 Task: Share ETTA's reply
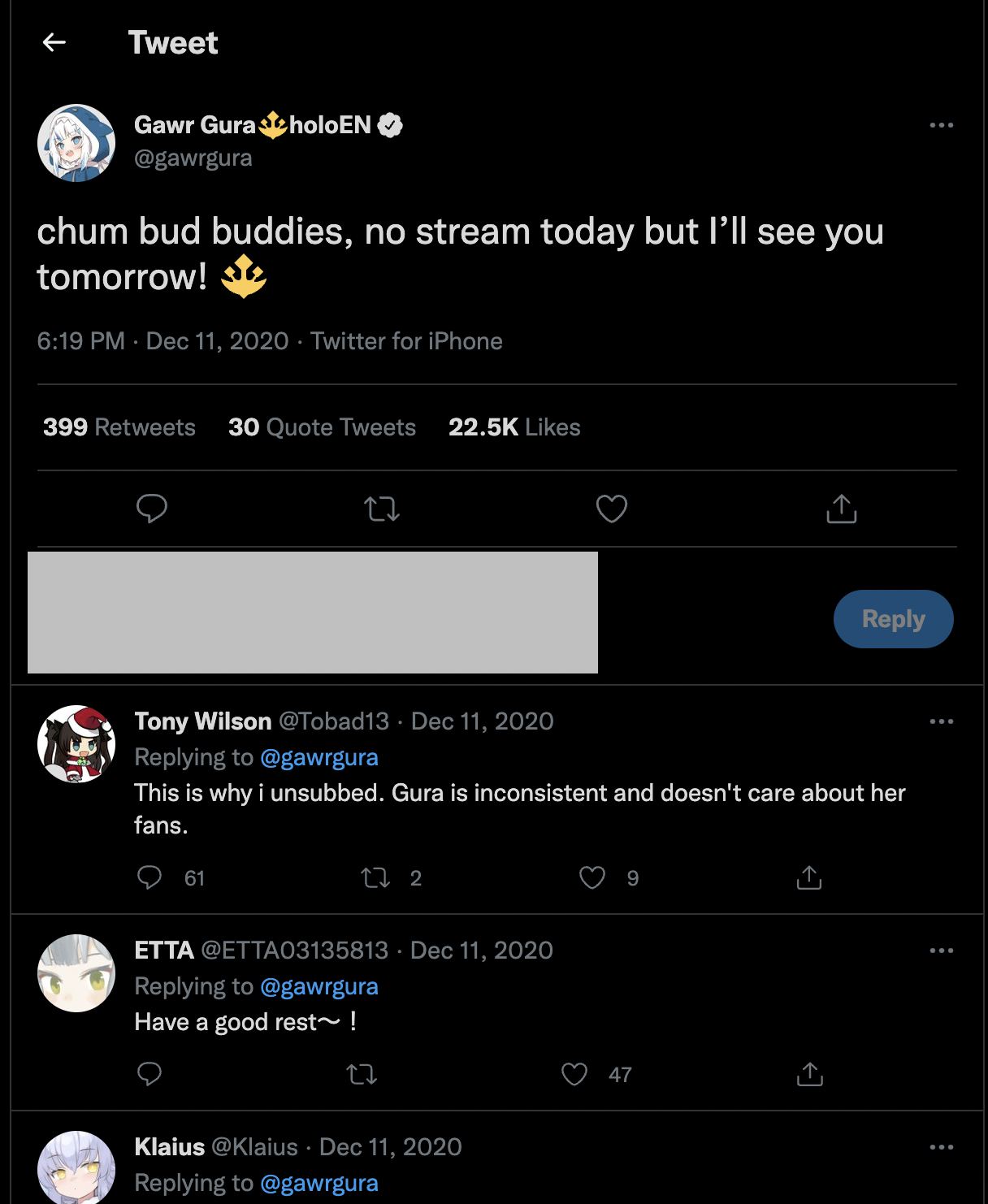809,1074
